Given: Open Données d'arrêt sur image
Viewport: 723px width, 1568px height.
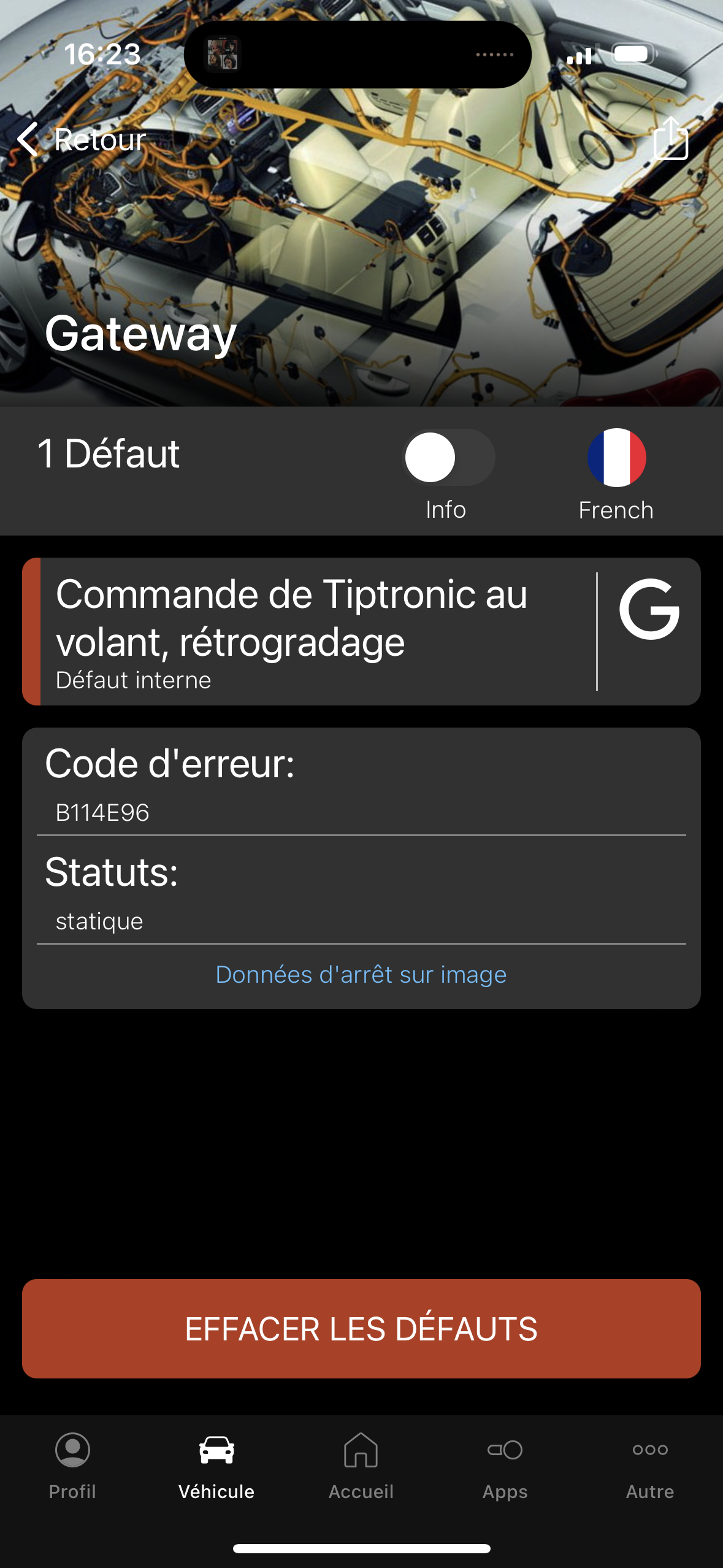Looking at the screenshot, I should 361,975.
